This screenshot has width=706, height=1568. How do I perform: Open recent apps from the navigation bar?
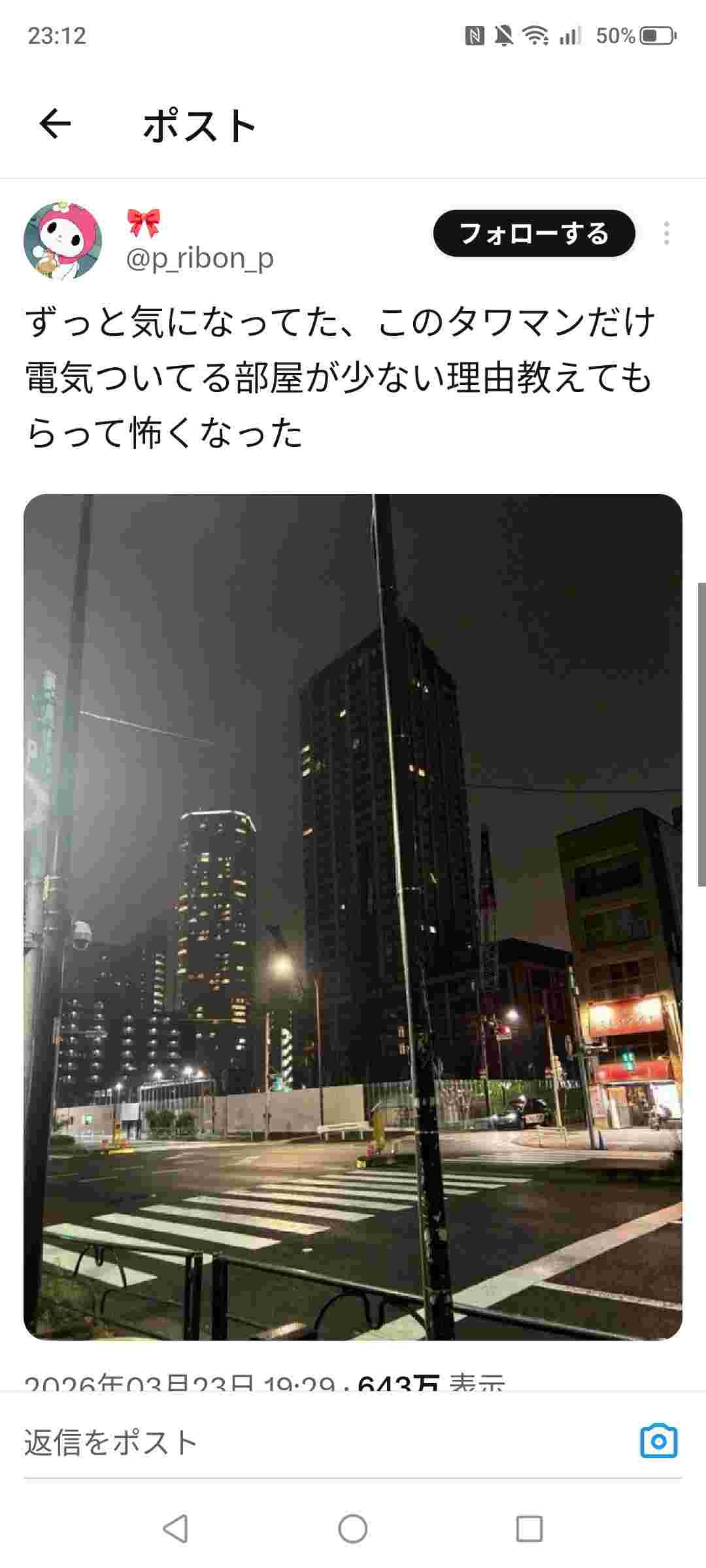point(529,1529)
